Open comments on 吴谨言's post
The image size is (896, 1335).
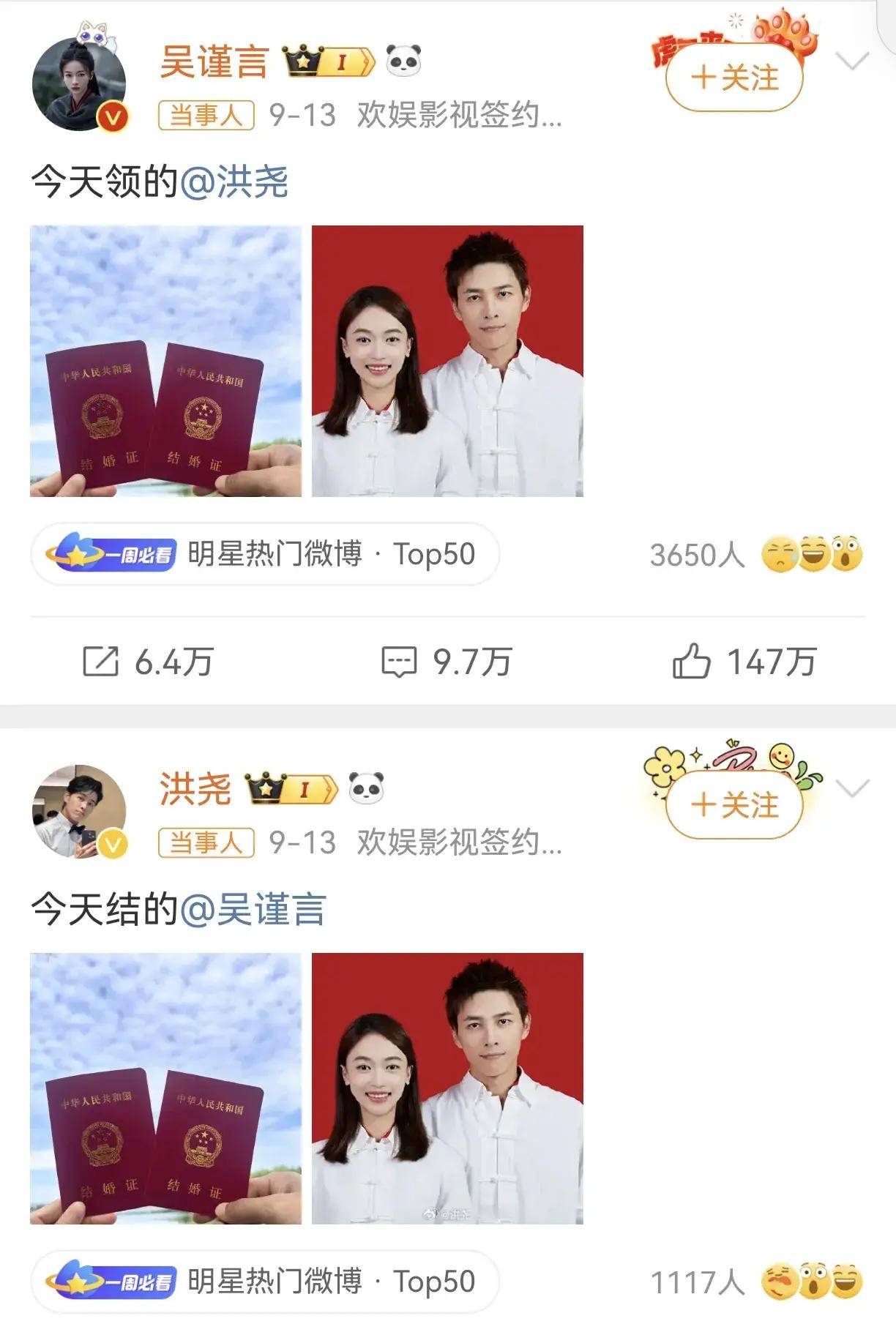pyautogui.click(x=446, y=662)
